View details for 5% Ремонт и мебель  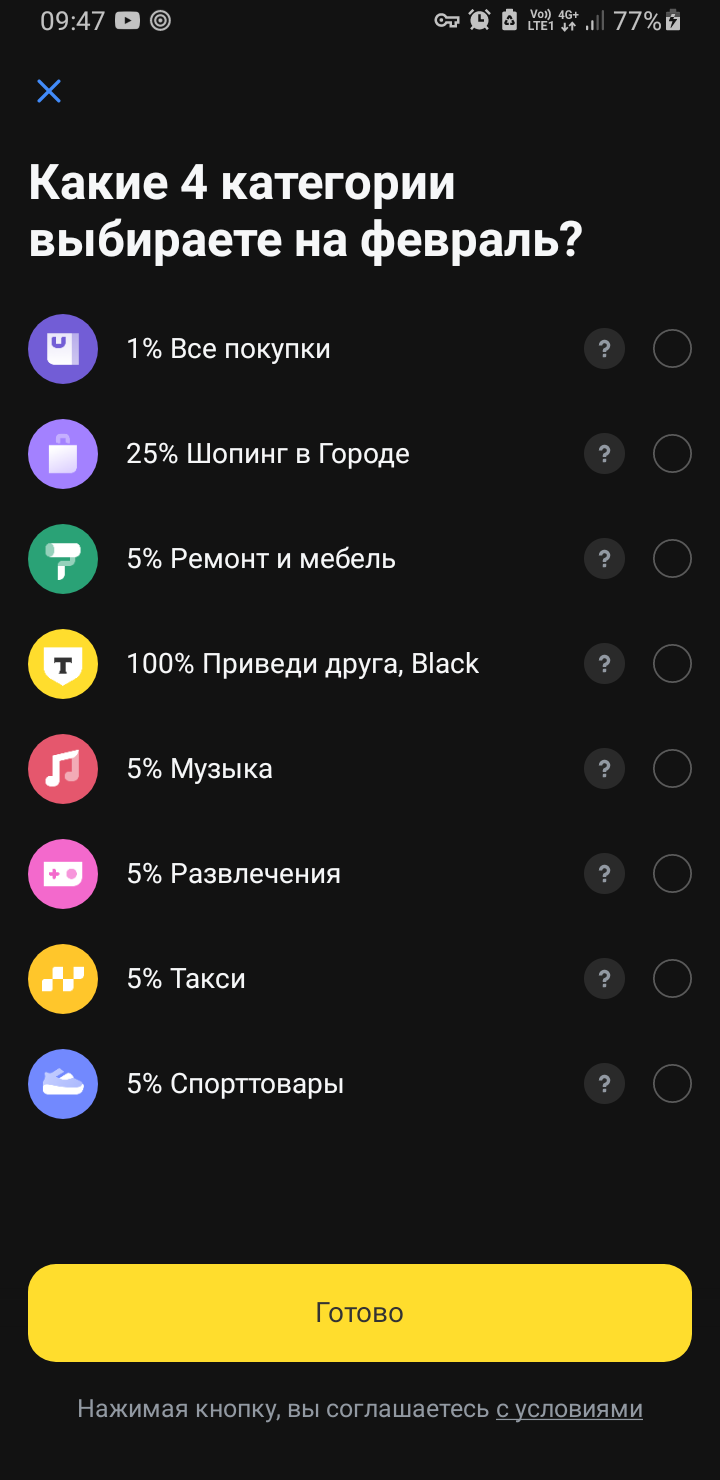[604, 559]
